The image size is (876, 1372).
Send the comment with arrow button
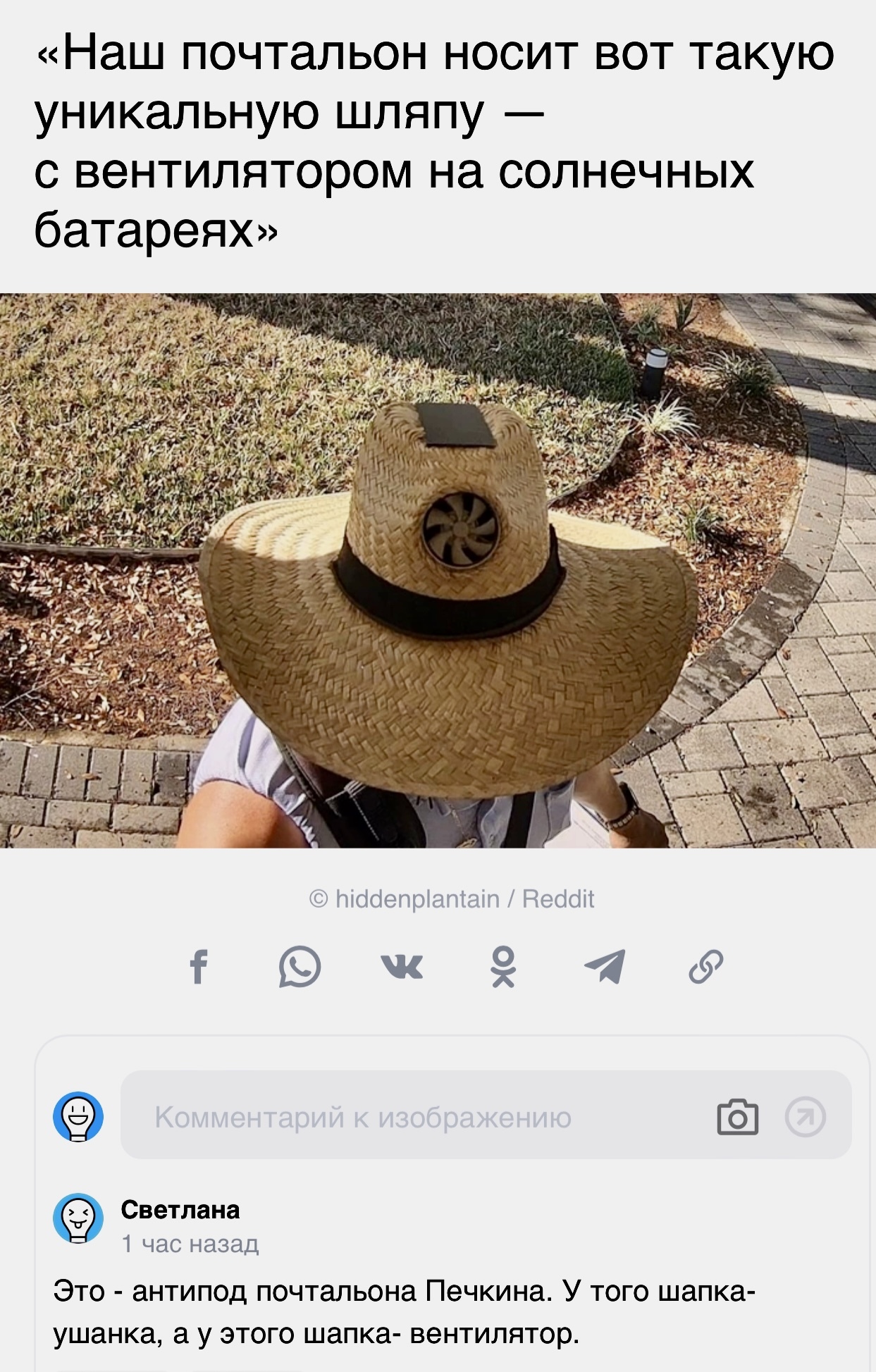(x=805, y=1118)
